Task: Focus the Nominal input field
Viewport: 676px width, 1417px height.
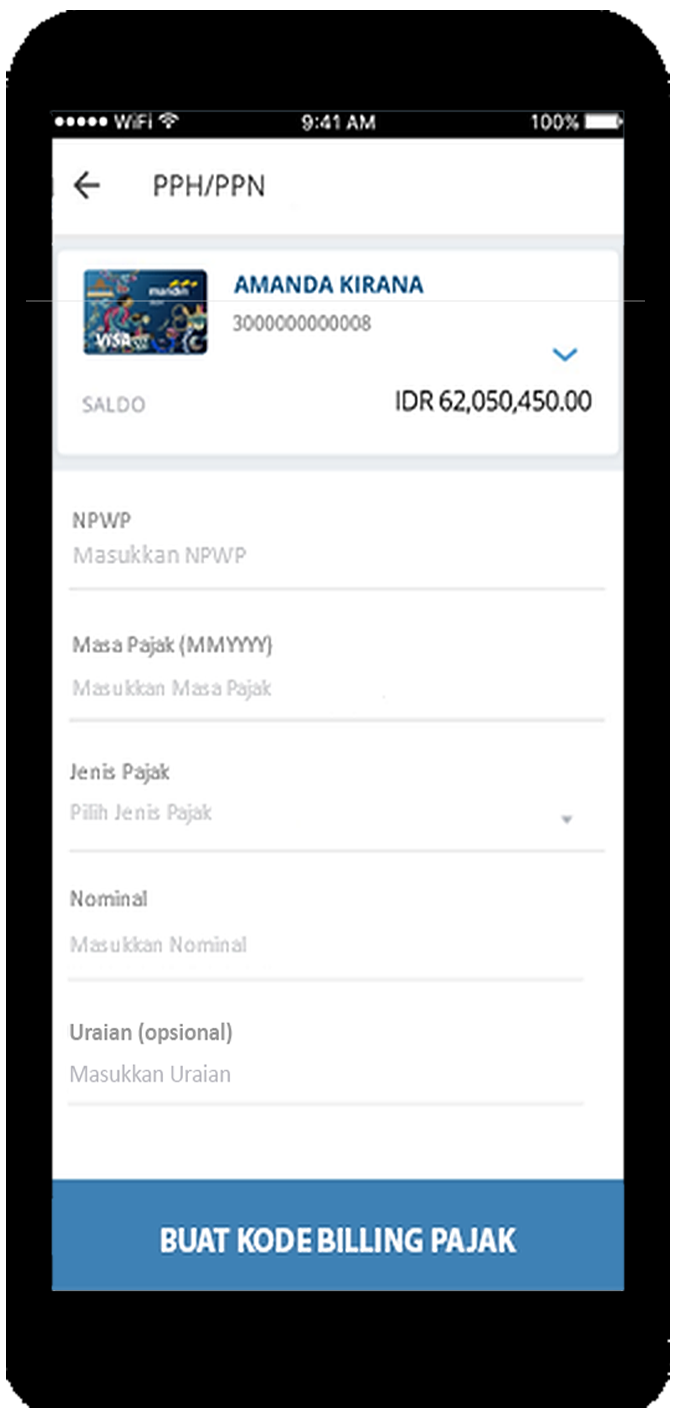Action: tap(326, 945)
